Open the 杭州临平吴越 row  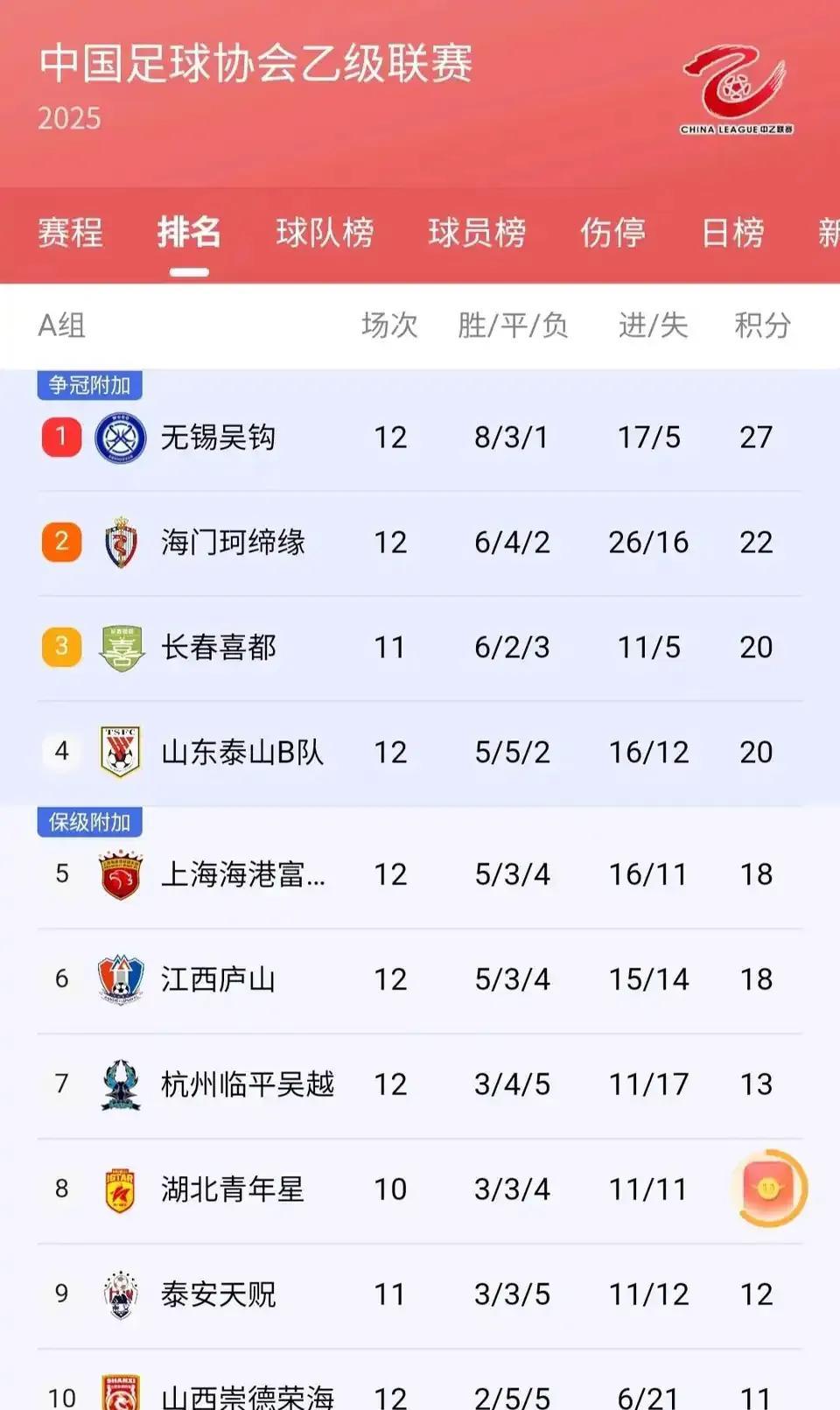click(420, 1084)
